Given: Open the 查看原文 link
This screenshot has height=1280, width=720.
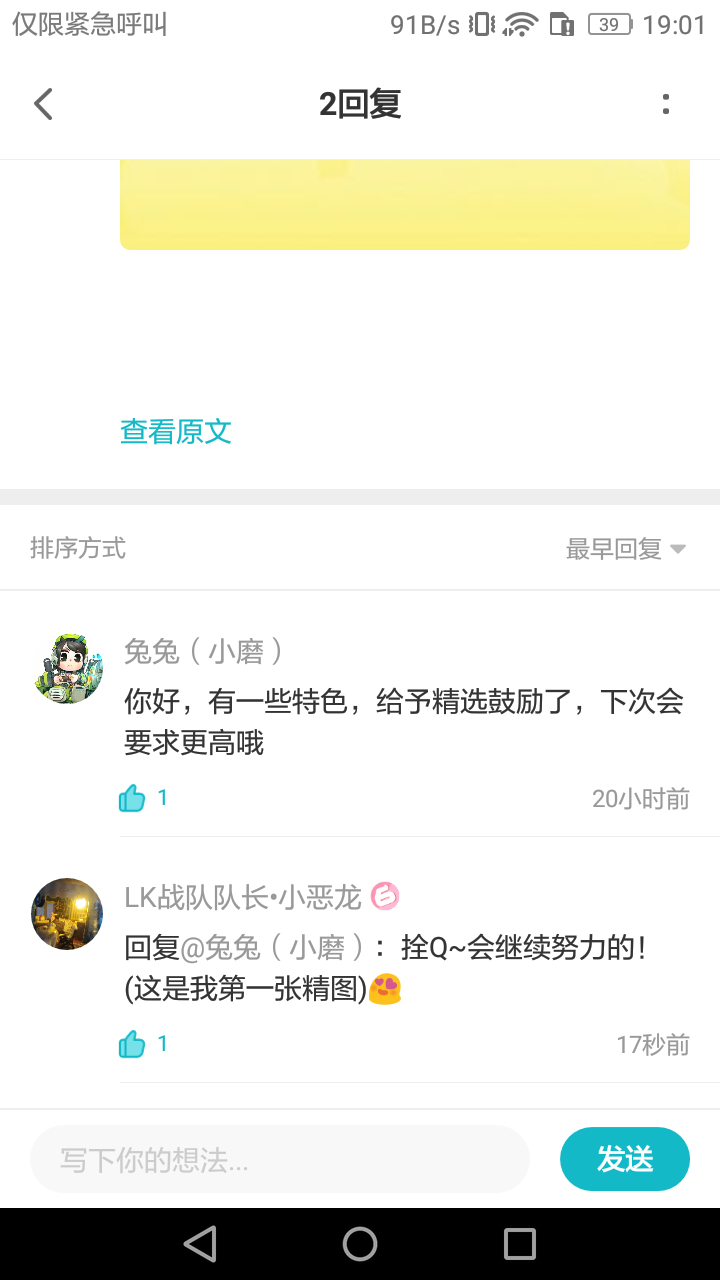Looking at the screenshot, I should (x=176, y=432).
